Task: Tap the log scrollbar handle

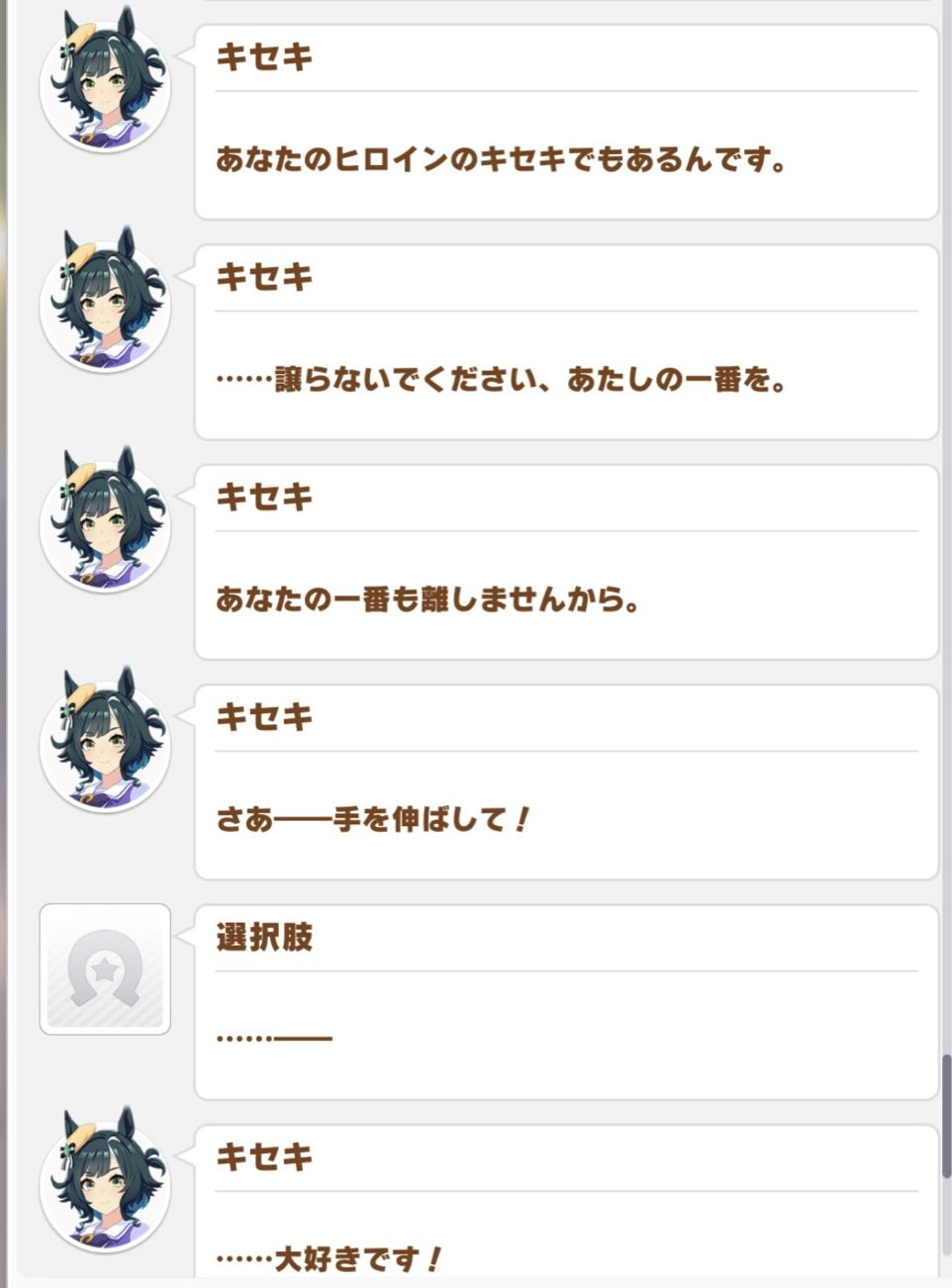Action: (x=946, y=1116)
